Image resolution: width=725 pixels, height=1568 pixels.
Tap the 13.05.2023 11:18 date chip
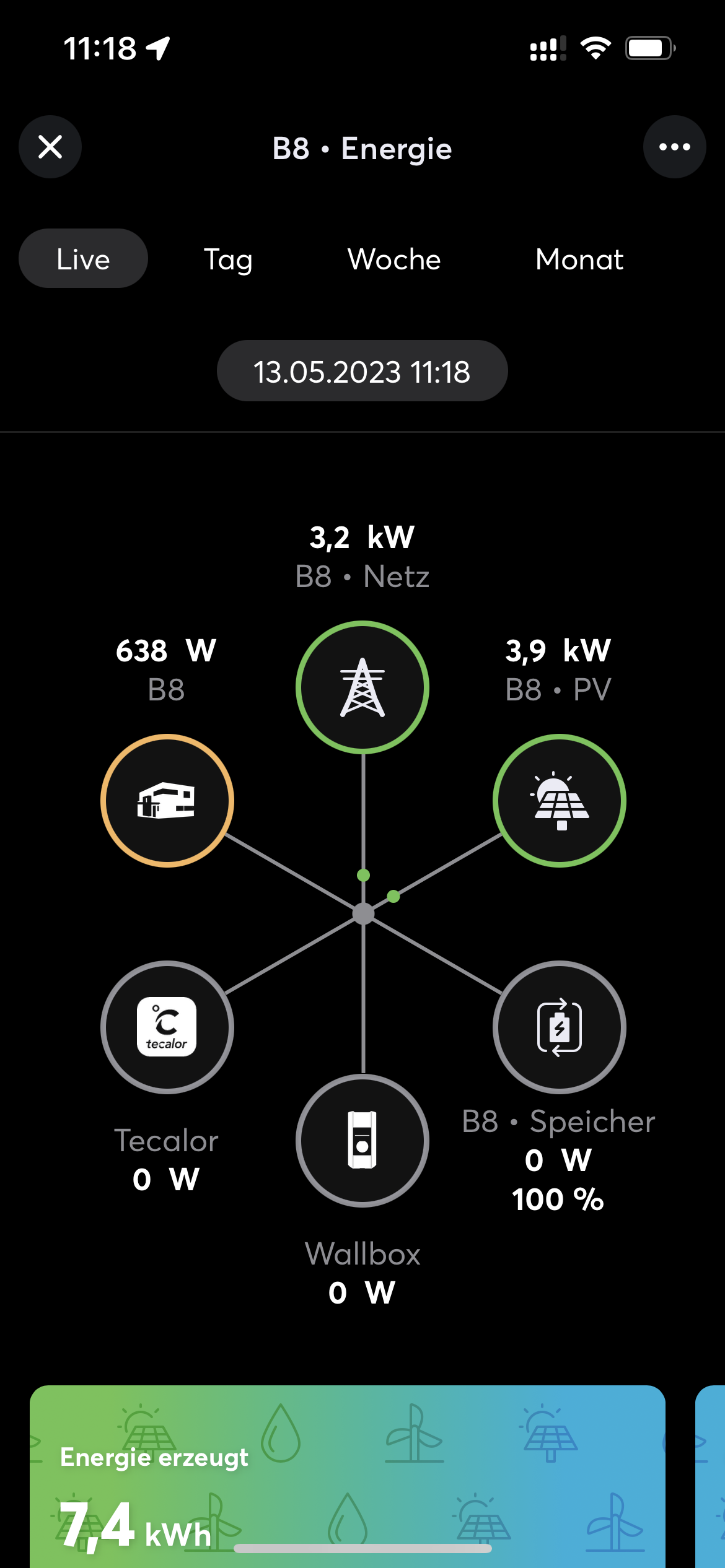[362, 371]
